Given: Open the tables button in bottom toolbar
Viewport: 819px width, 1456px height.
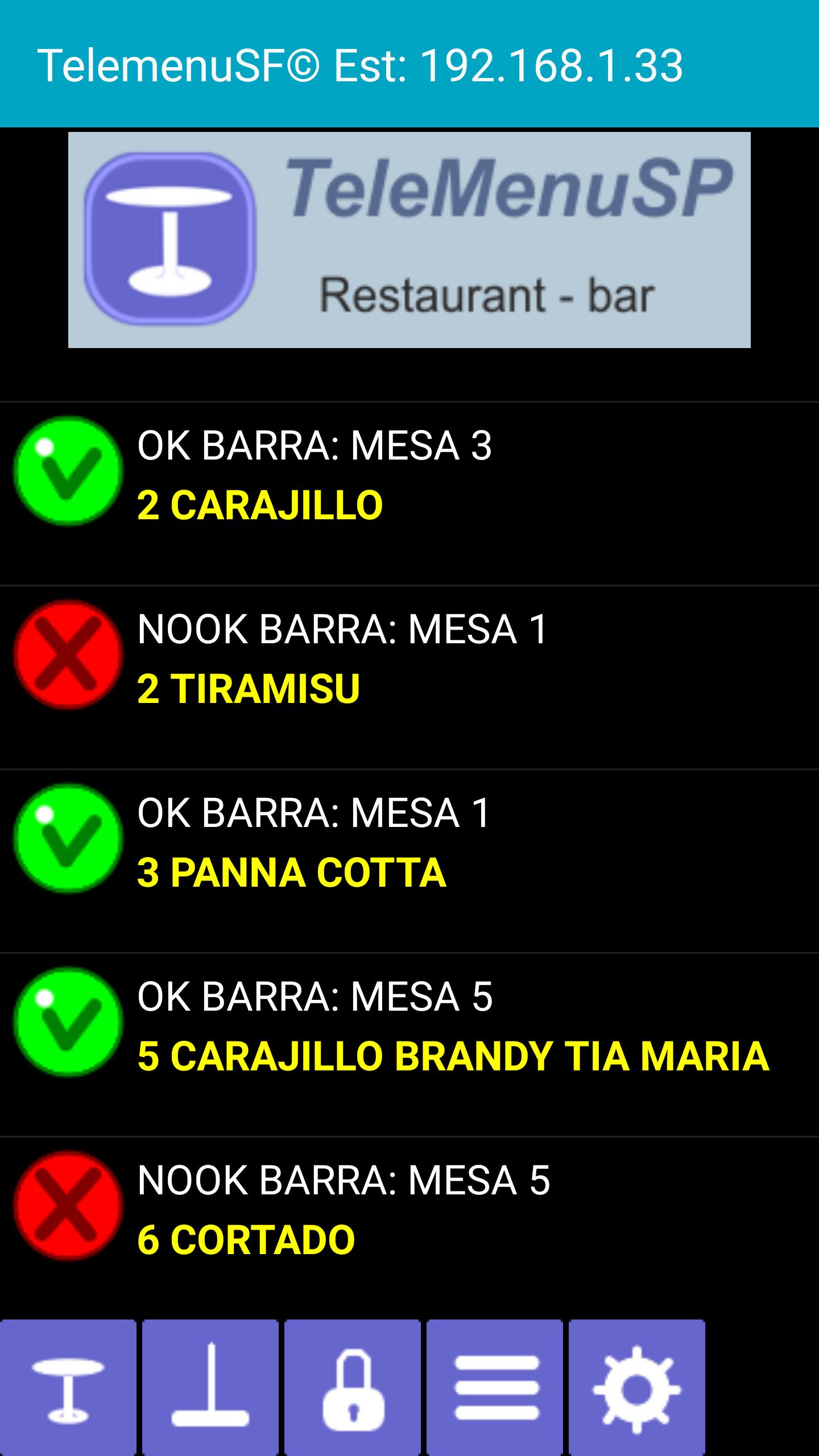Looking at the screenshot, I should point(68,1388).
